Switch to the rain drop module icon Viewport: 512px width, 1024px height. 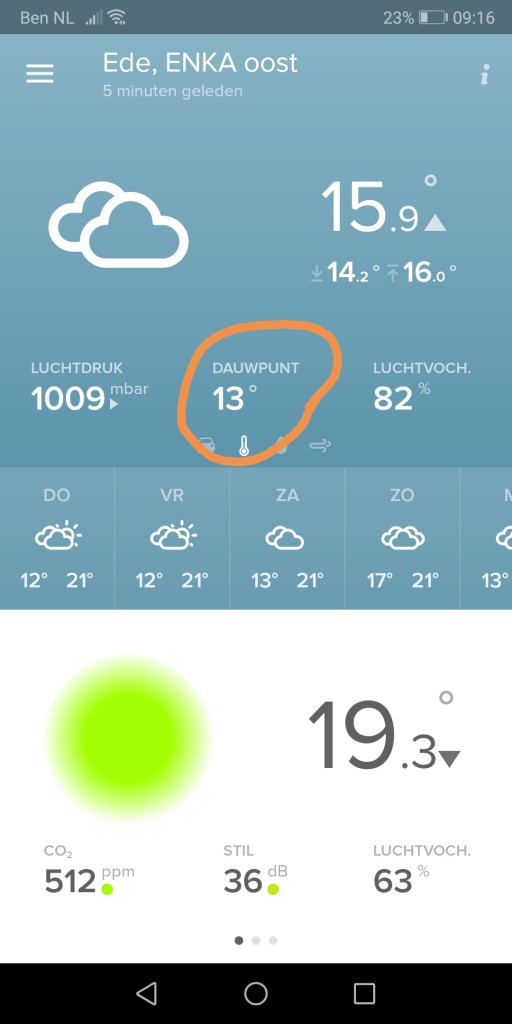[x=281, y=446]
